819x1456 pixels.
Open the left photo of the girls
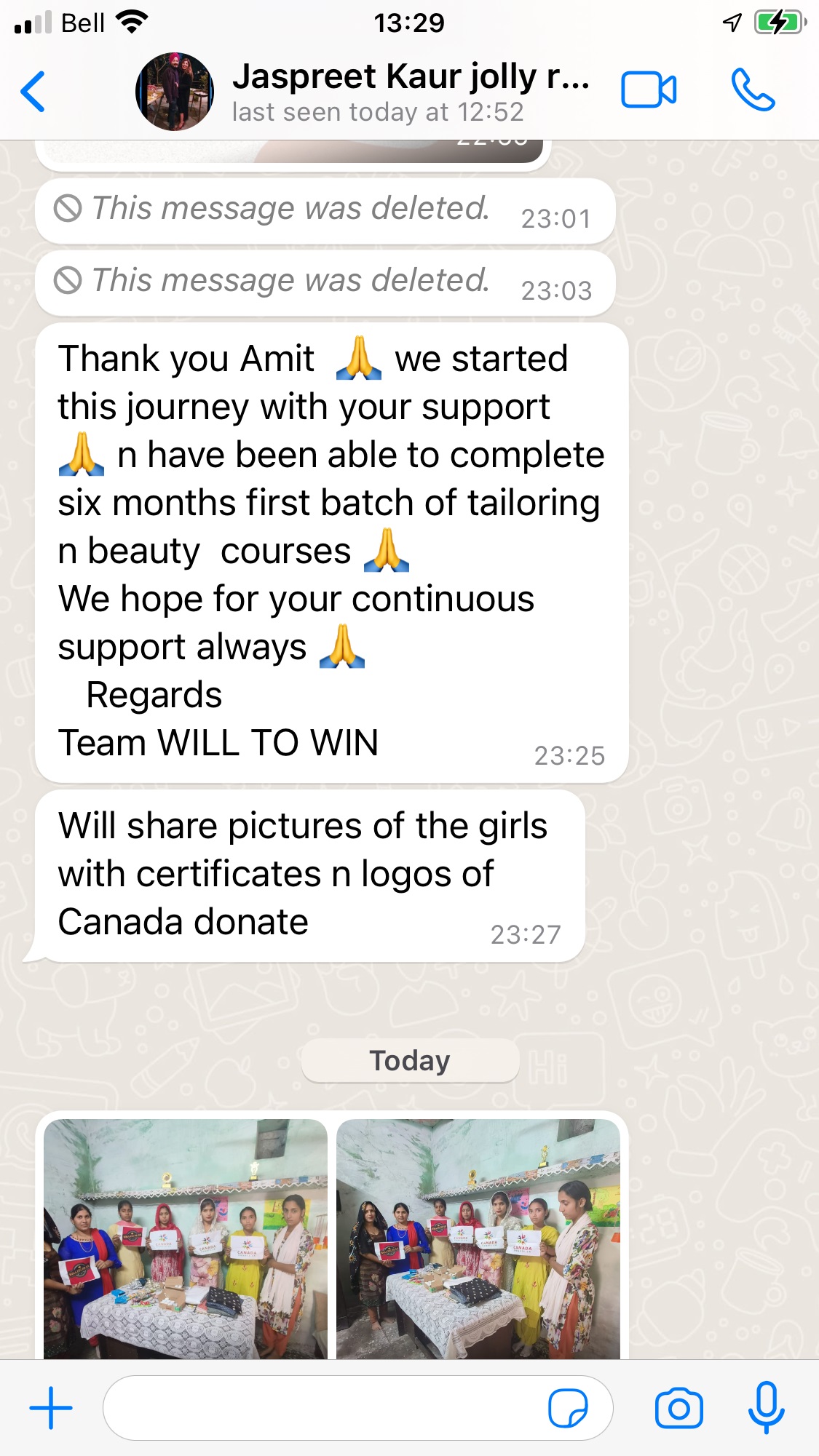pyautogui.click(x=186, y=1238)
